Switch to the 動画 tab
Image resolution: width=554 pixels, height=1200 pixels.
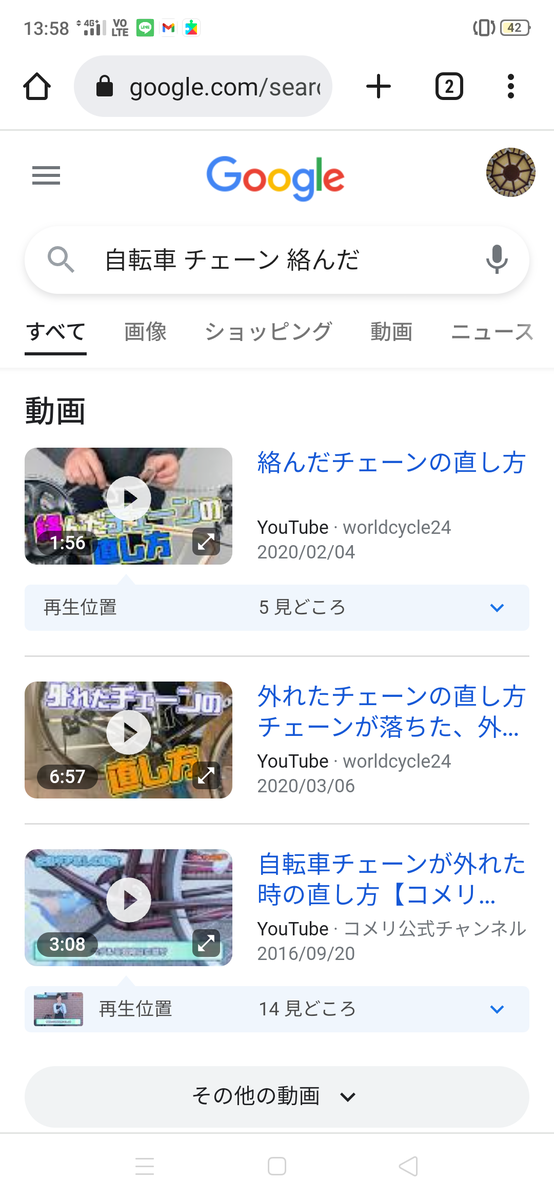pyautogui.click(x=391, y=332)
